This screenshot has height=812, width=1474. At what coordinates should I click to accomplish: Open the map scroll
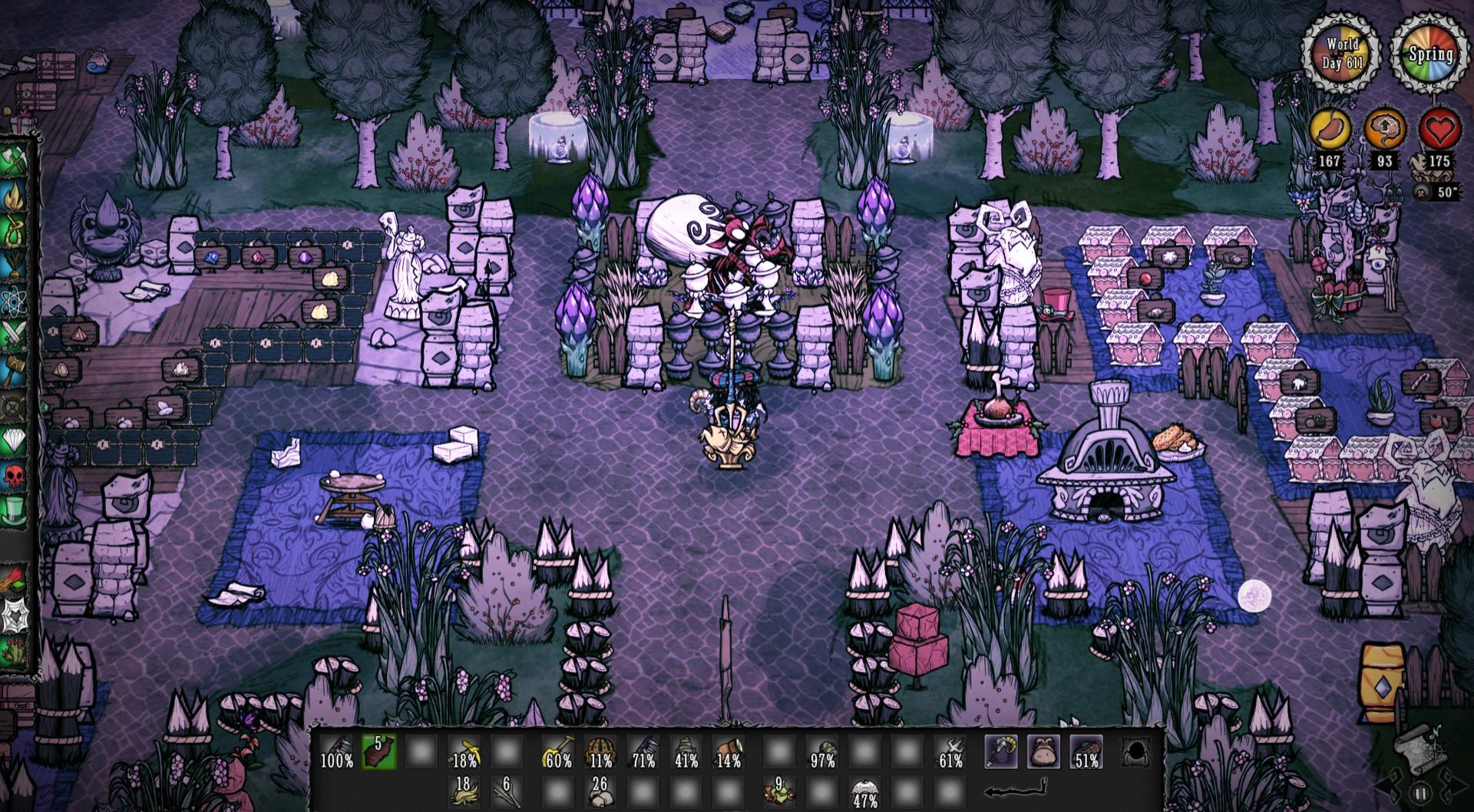click(1416, 747)
